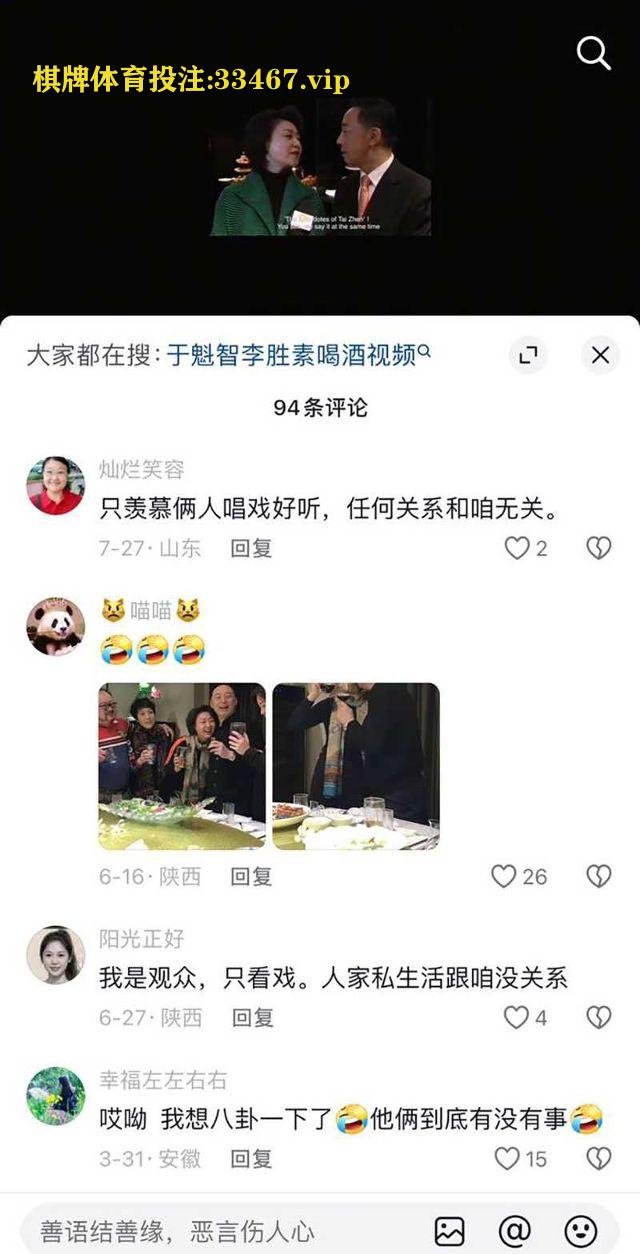Open the second photo in 喵喵's comment
The image size is (640, 1254).
click(355, 766)
